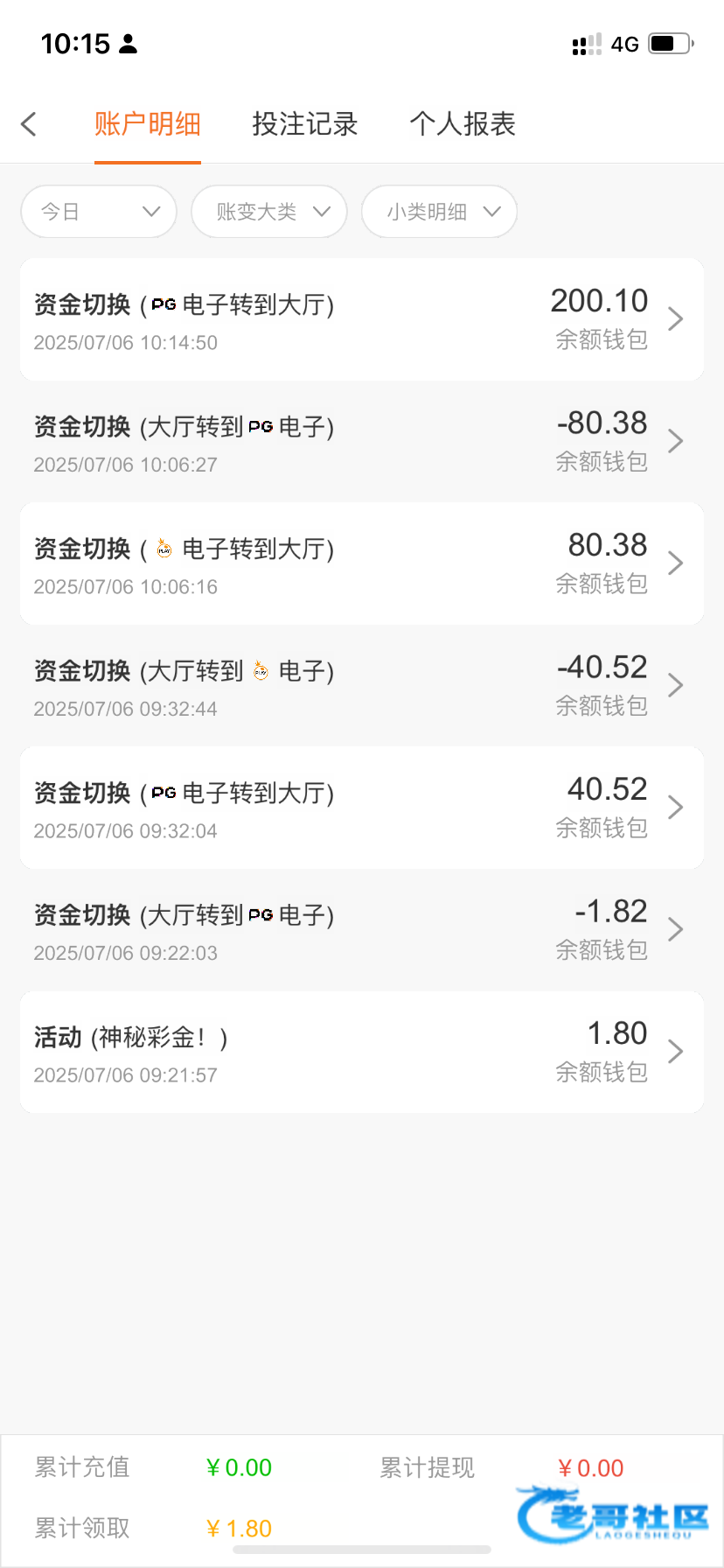The image size is (724, 1568).
Task: Open the 个人报表 tab
Action: (x=463, y=124)
